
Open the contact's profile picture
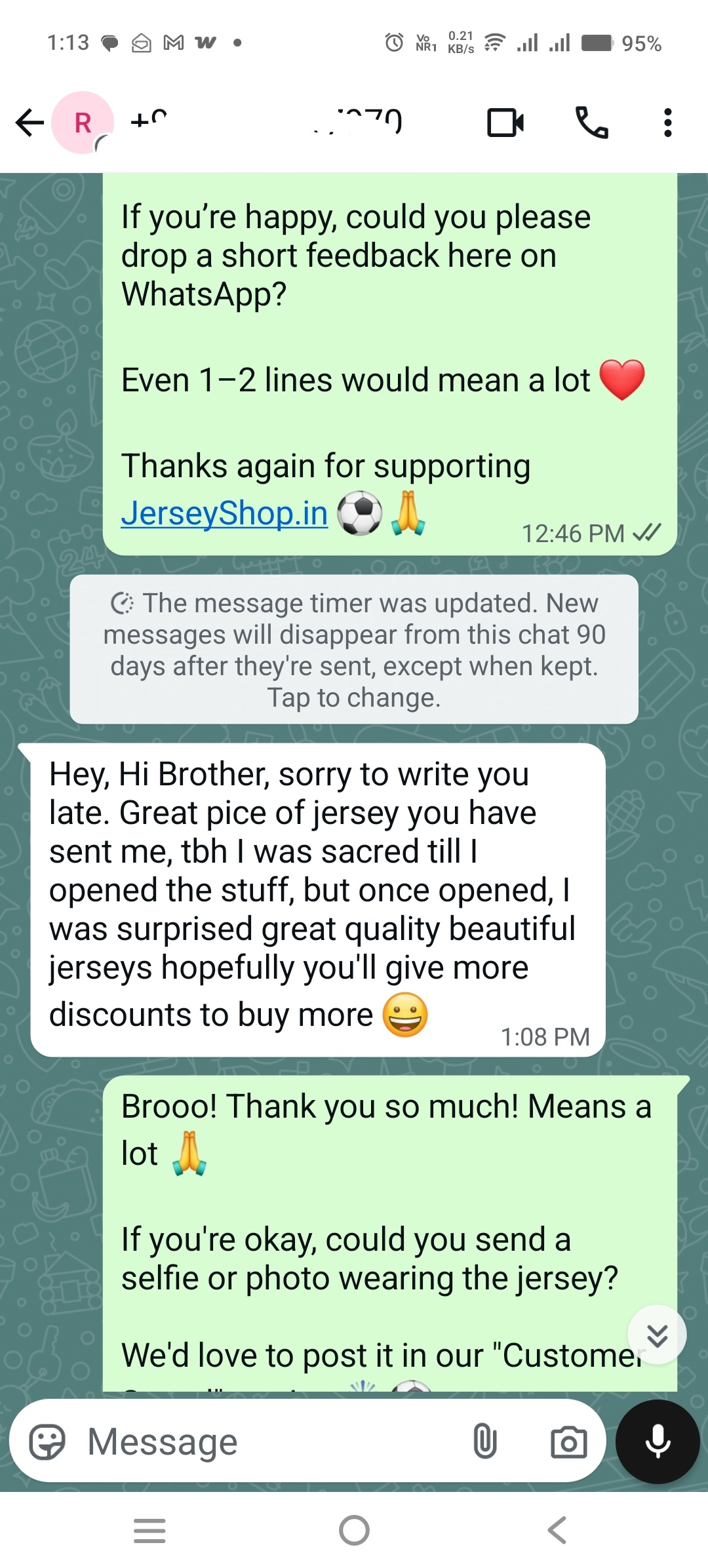(x=83, y=123)
